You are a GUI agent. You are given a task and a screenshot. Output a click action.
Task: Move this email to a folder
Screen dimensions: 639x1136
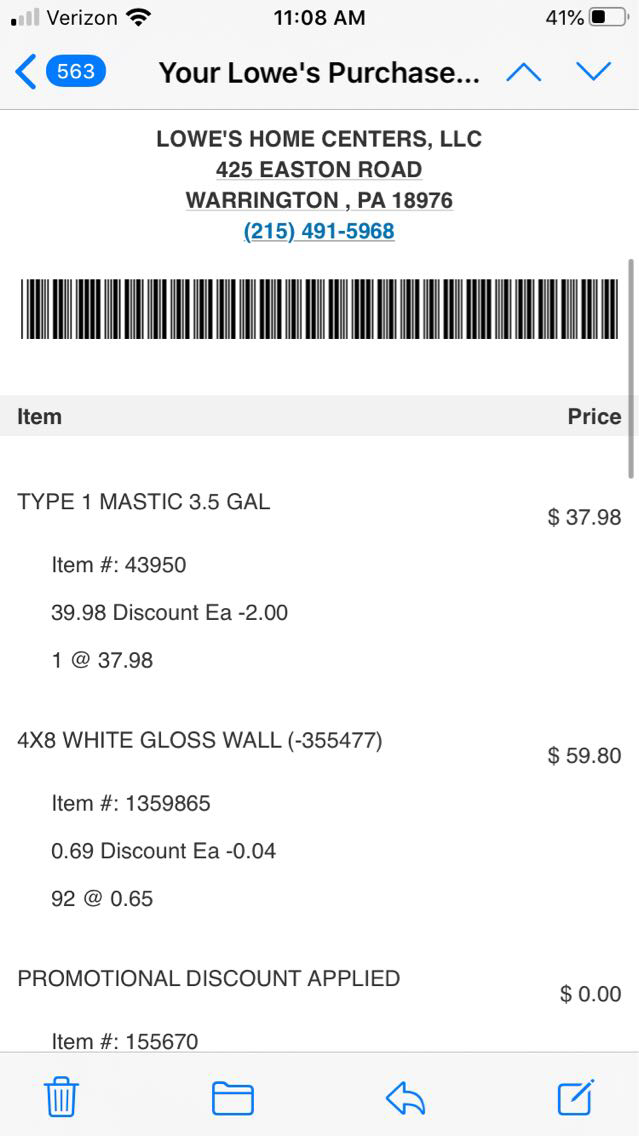point(233,1097)
